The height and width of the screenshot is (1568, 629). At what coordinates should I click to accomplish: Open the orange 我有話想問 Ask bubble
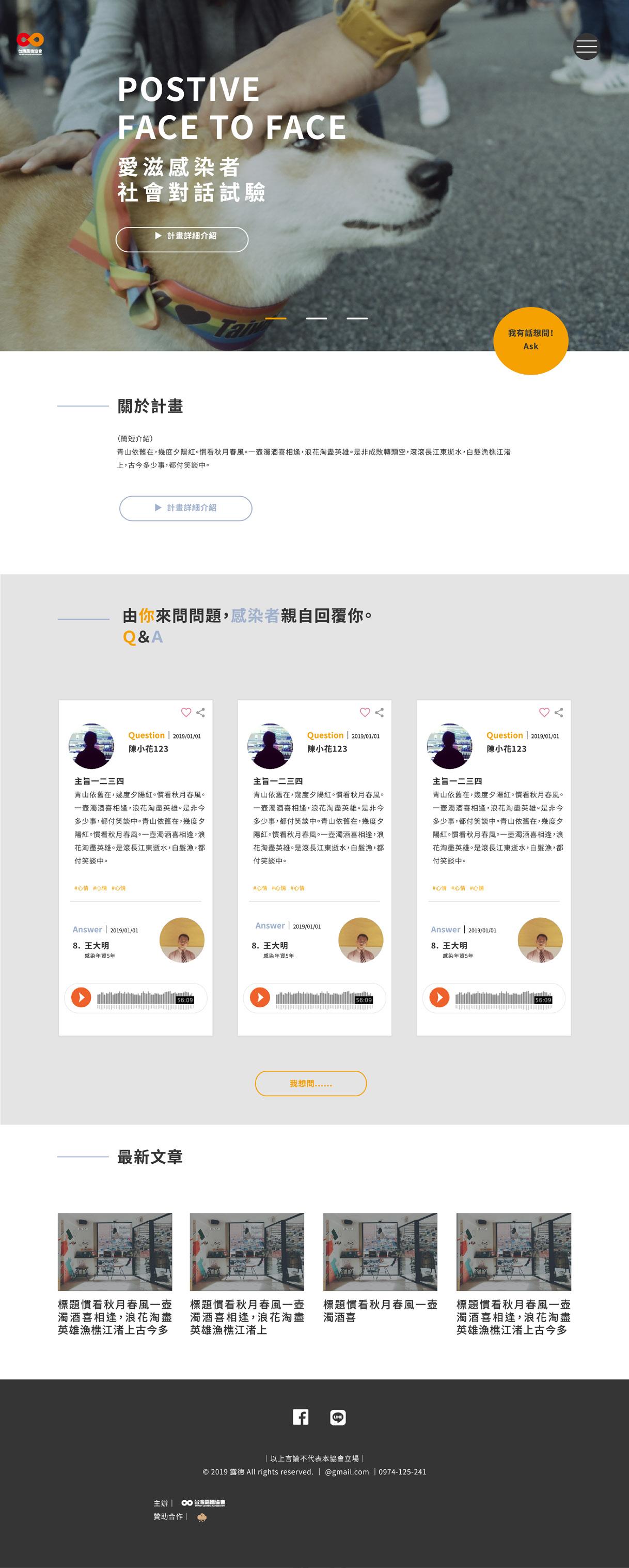click(x=530, y=340)
